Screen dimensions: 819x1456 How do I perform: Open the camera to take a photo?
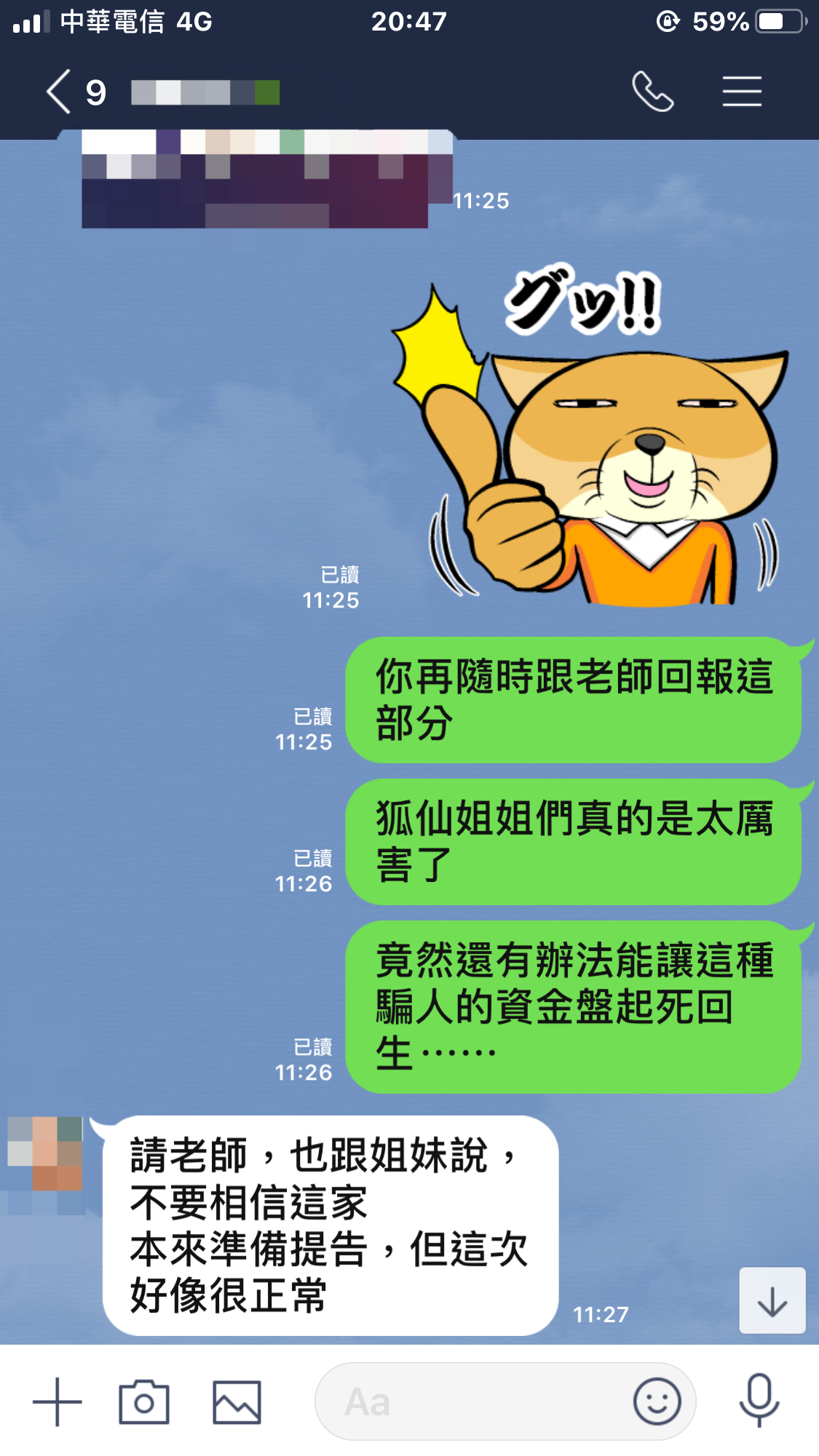coord(144,1401)
